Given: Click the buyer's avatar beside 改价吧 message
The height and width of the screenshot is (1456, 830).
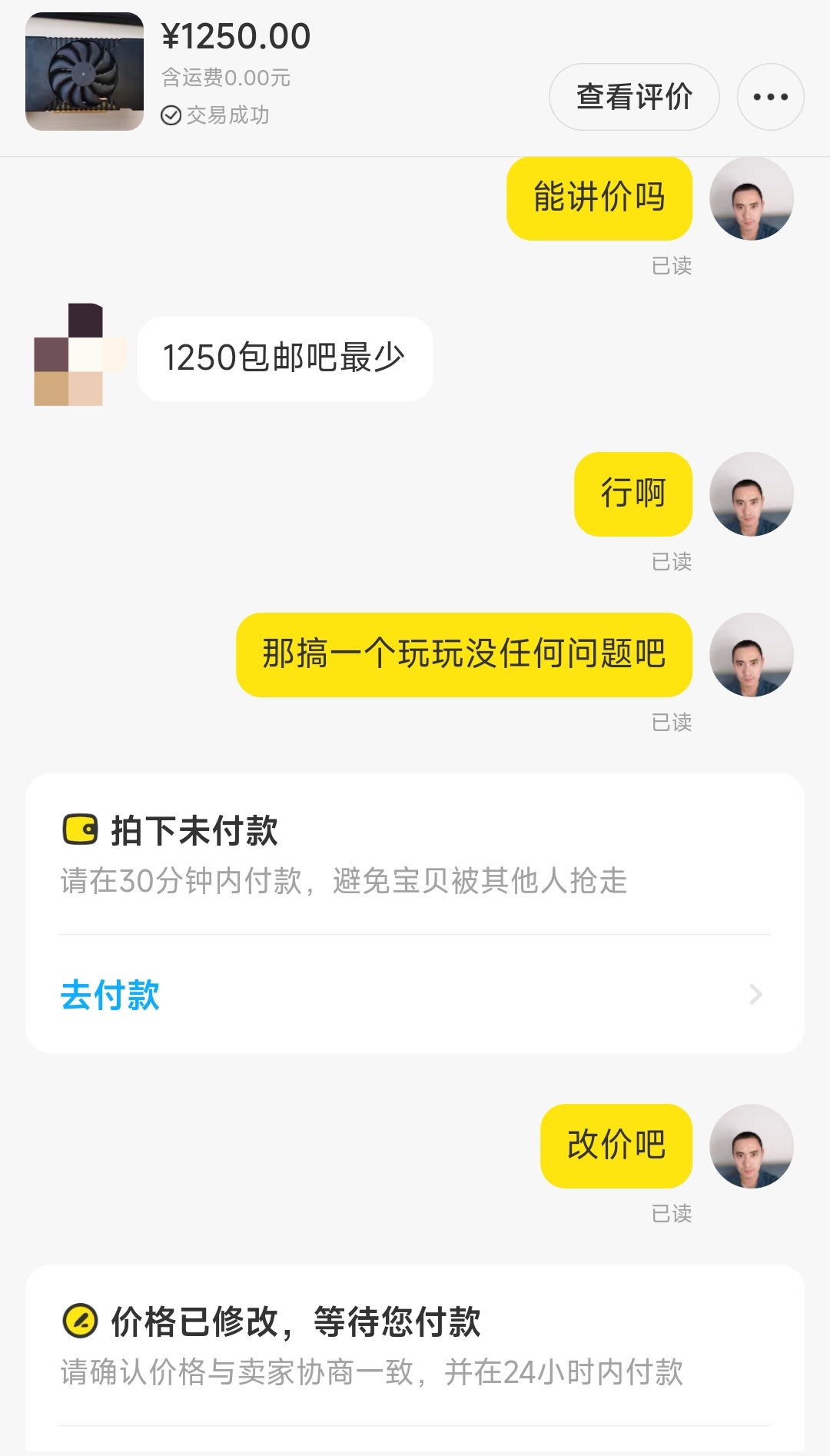Looking at the screenshot, I should pos(752,1146).
